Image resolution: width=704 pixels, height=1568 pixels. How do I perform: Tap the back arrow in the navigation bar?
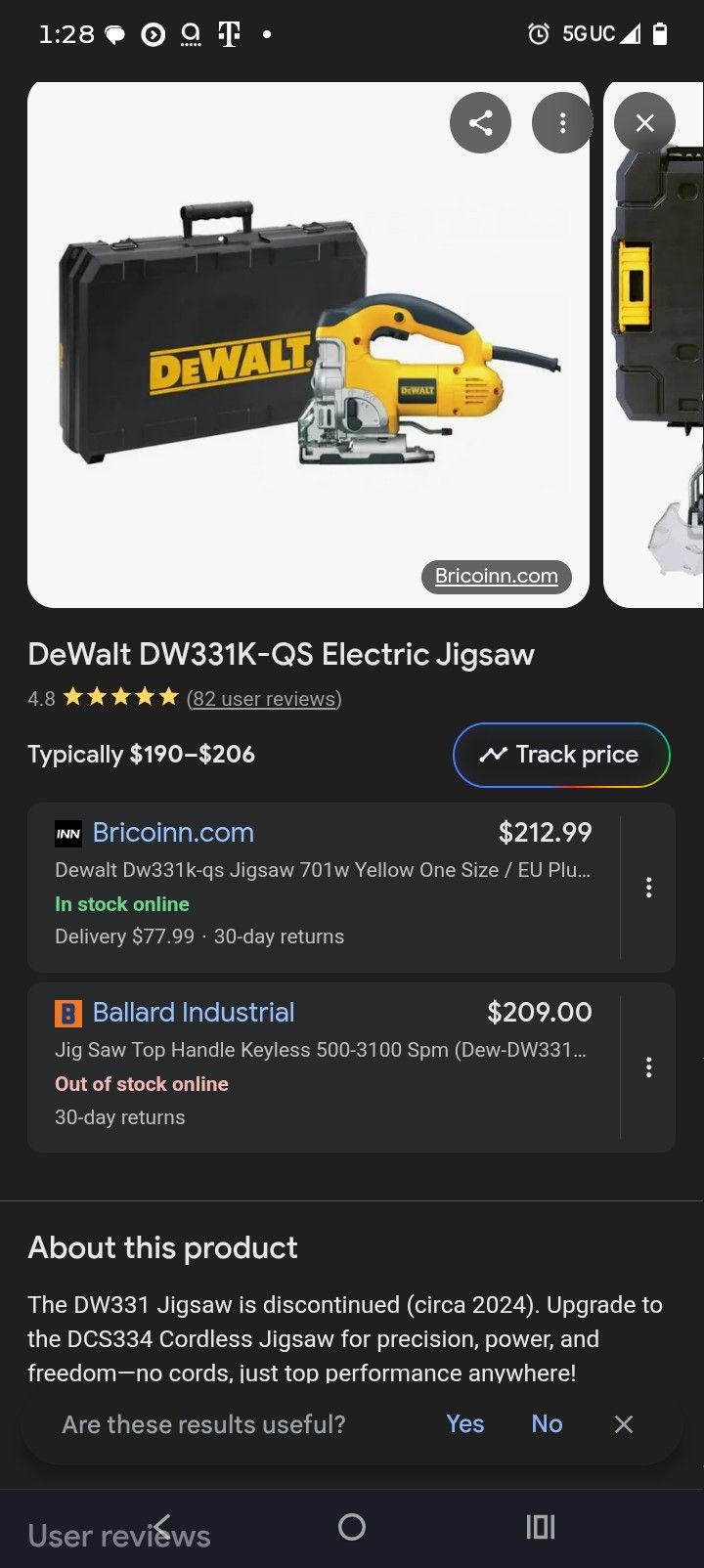click(162, 1526)
